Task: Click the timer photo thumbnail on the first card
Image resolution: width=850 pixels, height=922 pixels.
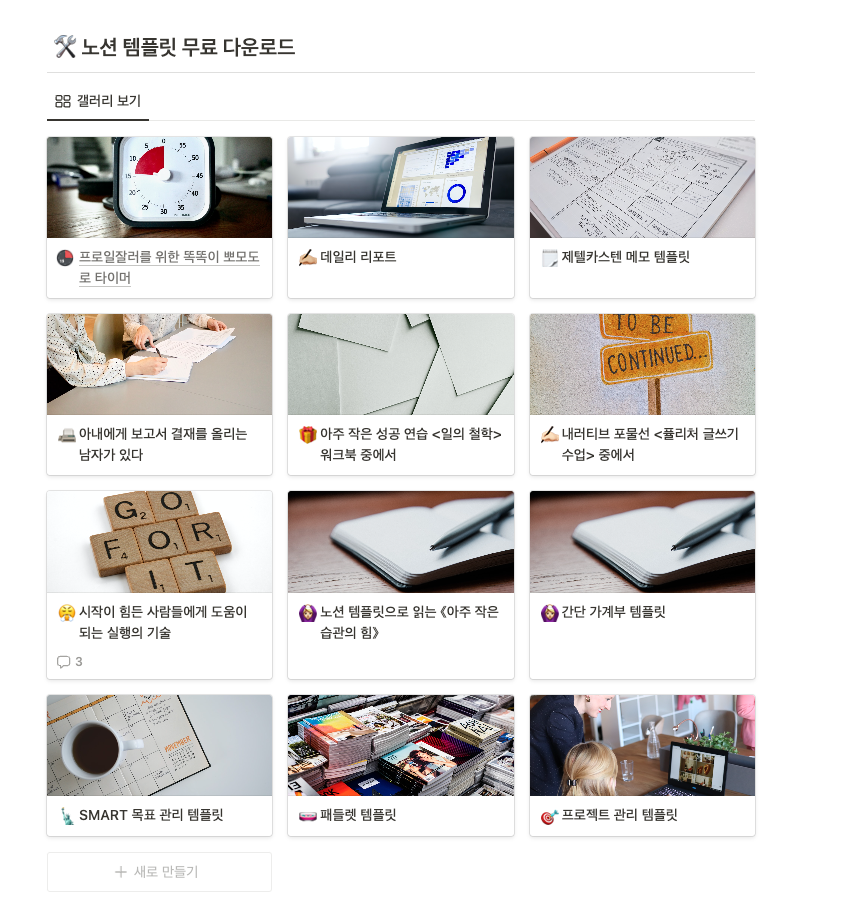Action: [159, 186]
